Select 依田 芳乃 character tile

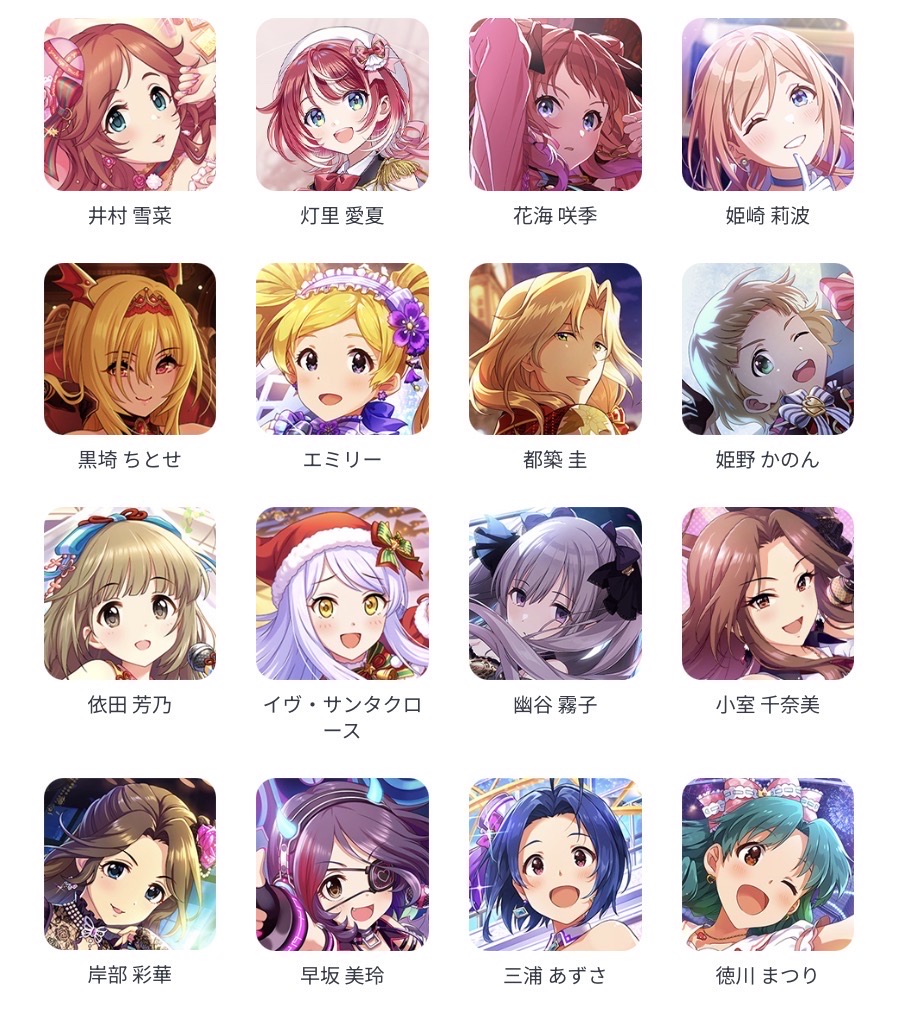[130, 594]
